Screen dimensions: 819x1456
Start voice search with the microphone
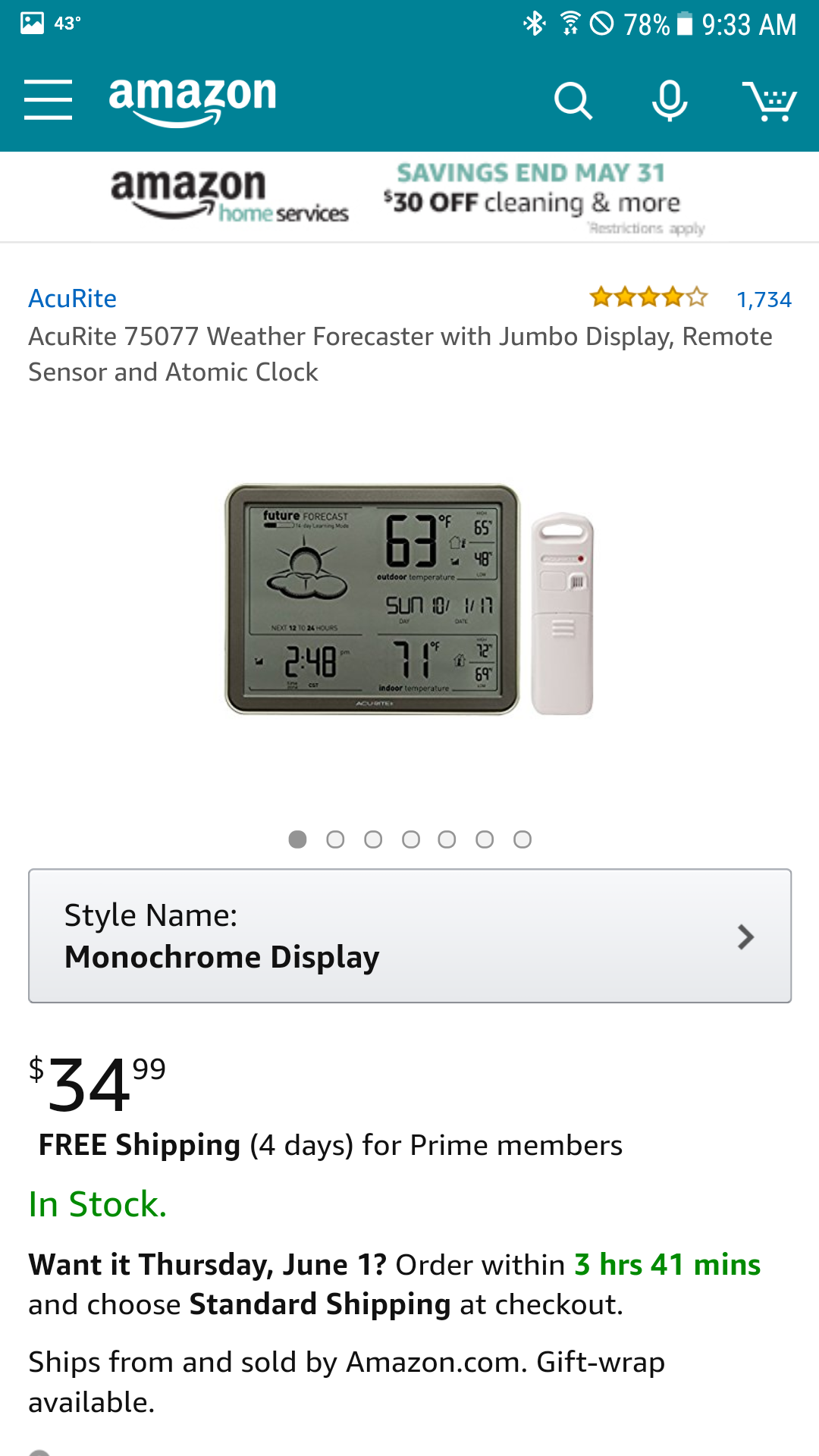coord(670,101)
